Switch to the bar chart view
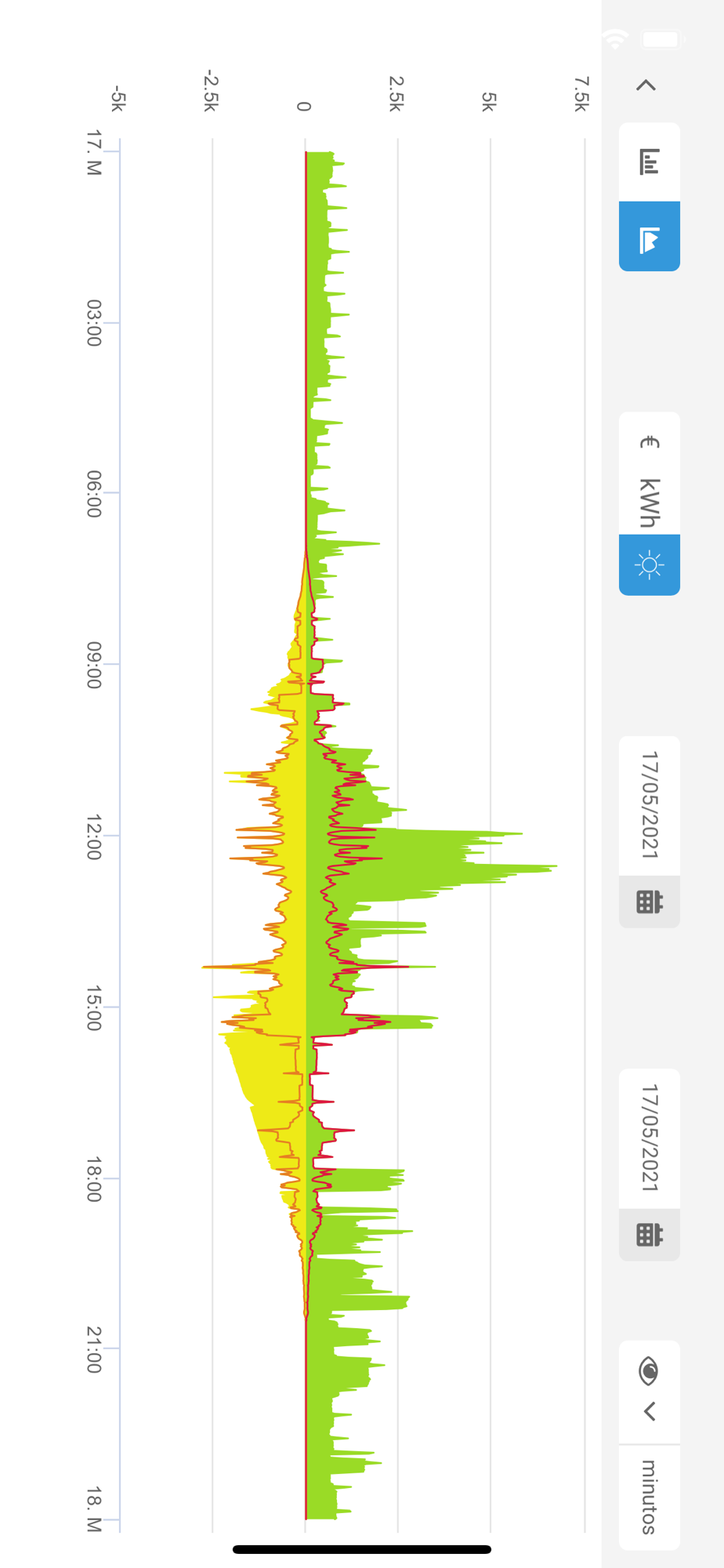The width and height of the screenshot is (724, 1568). point(650,162)
